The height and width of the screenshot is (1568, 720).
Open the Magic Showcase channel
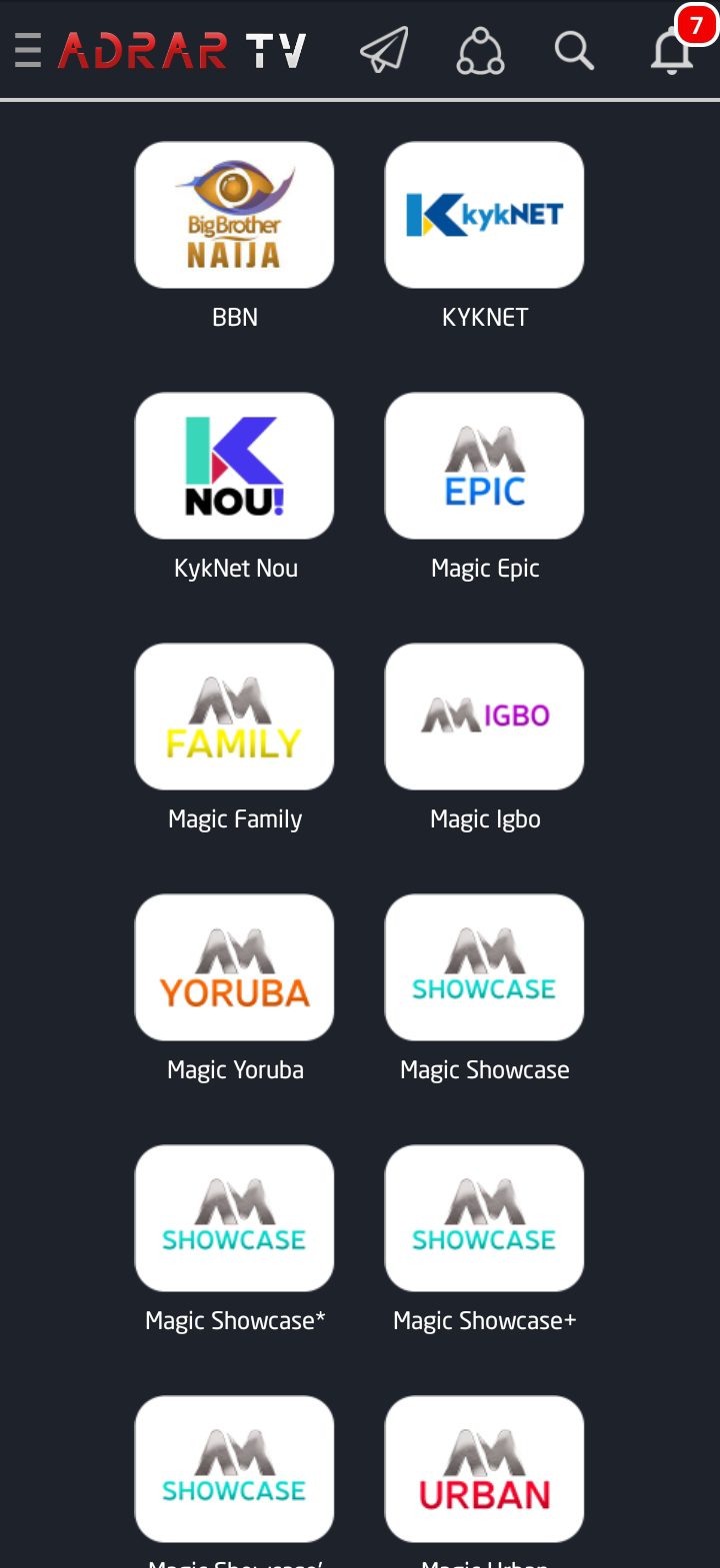tap(484, 966)
